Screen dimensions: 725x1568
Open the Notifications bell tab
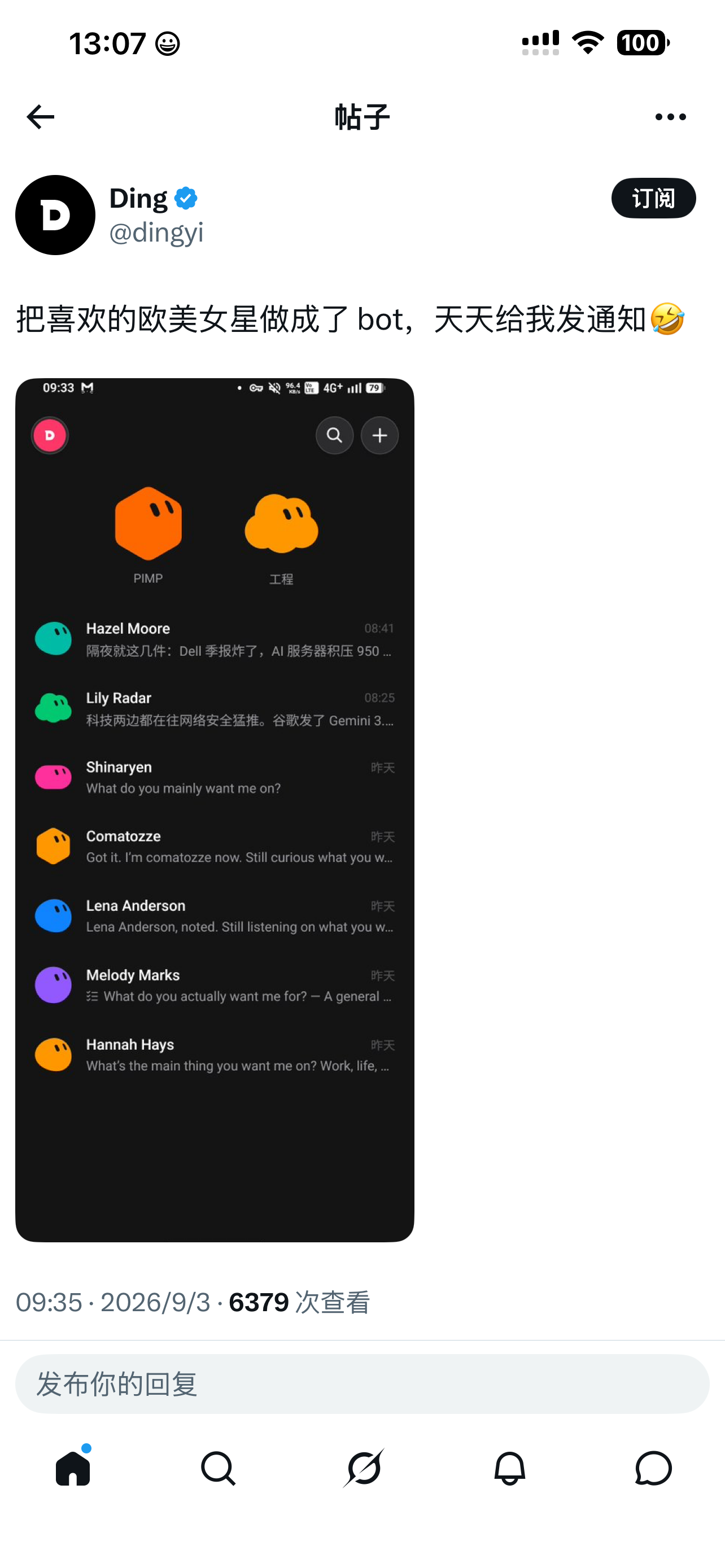pyautogui.click(x=509, y=1468)
